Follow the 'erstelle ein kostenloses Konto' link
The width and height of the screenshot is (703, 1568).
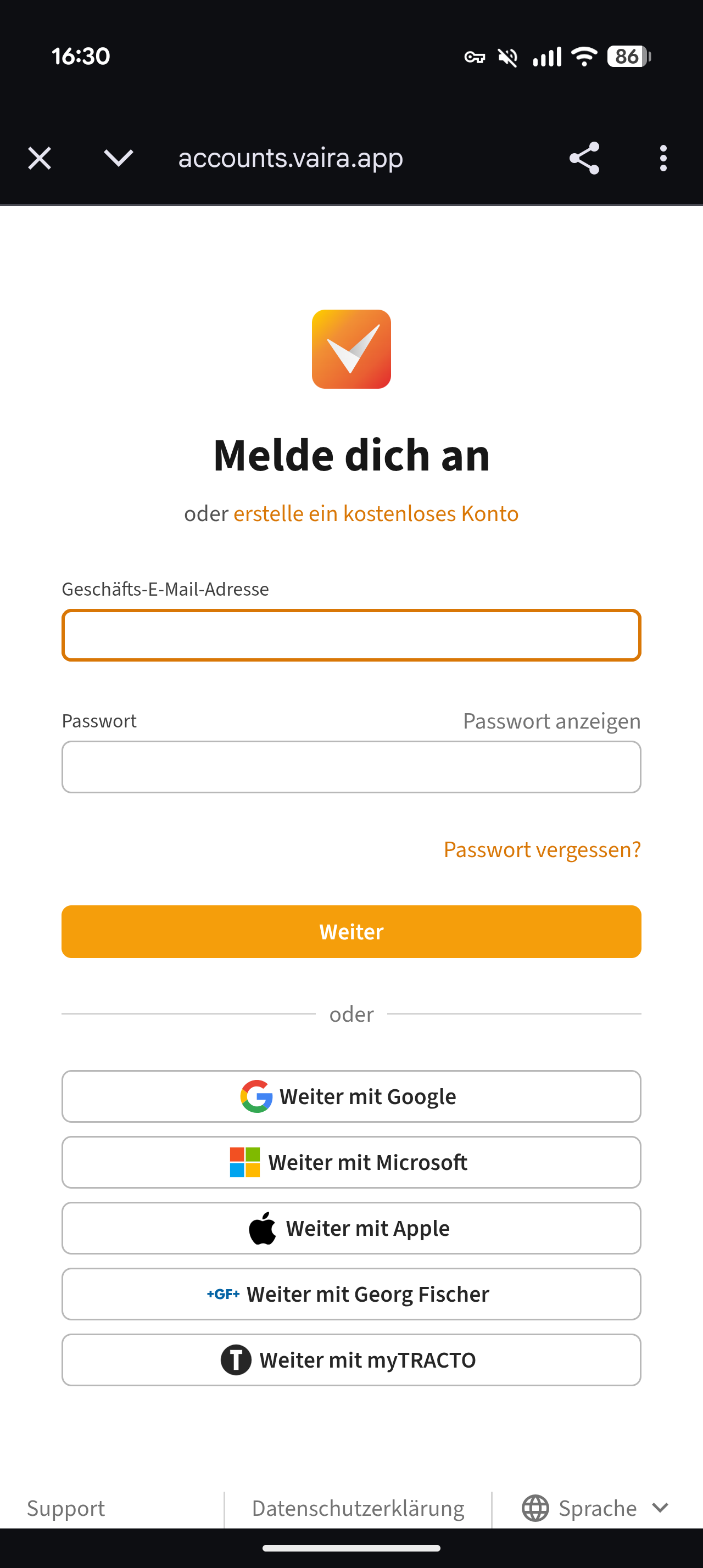pos(376,514)
